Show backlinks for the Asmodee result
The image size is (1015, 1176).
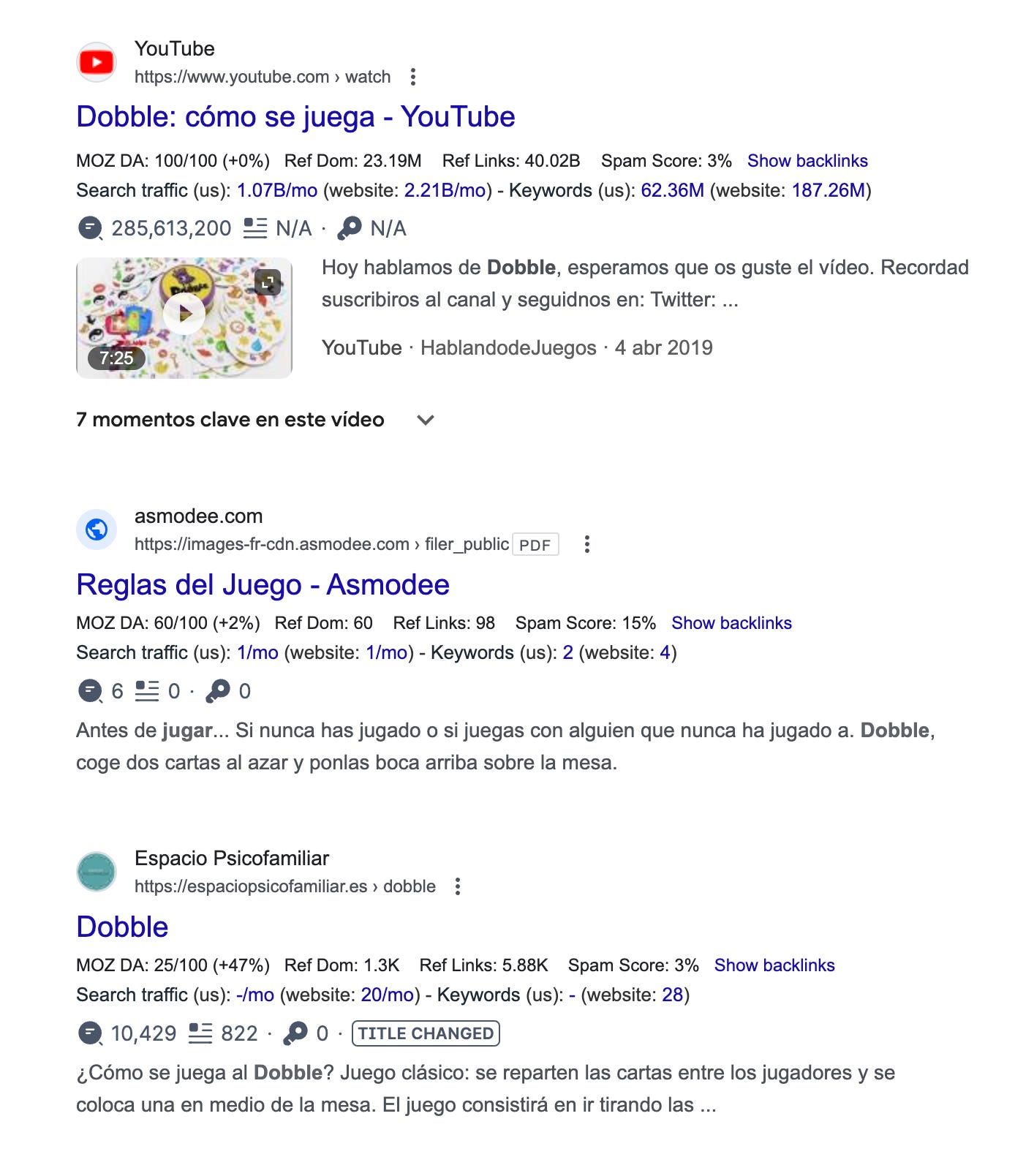click(731, 623)
